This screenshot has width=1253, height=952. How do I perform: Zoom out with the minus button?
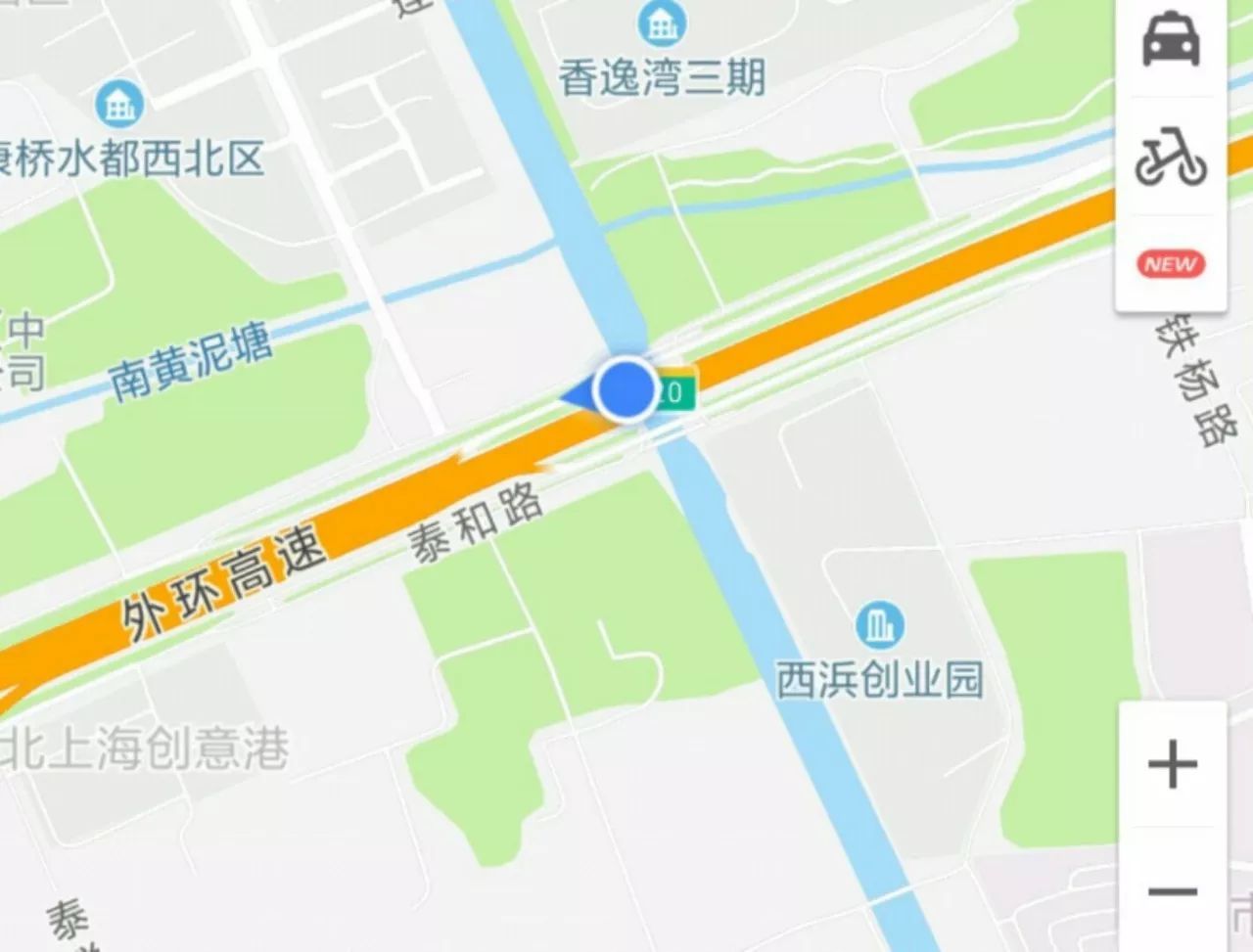click(x=1173, y=891)
